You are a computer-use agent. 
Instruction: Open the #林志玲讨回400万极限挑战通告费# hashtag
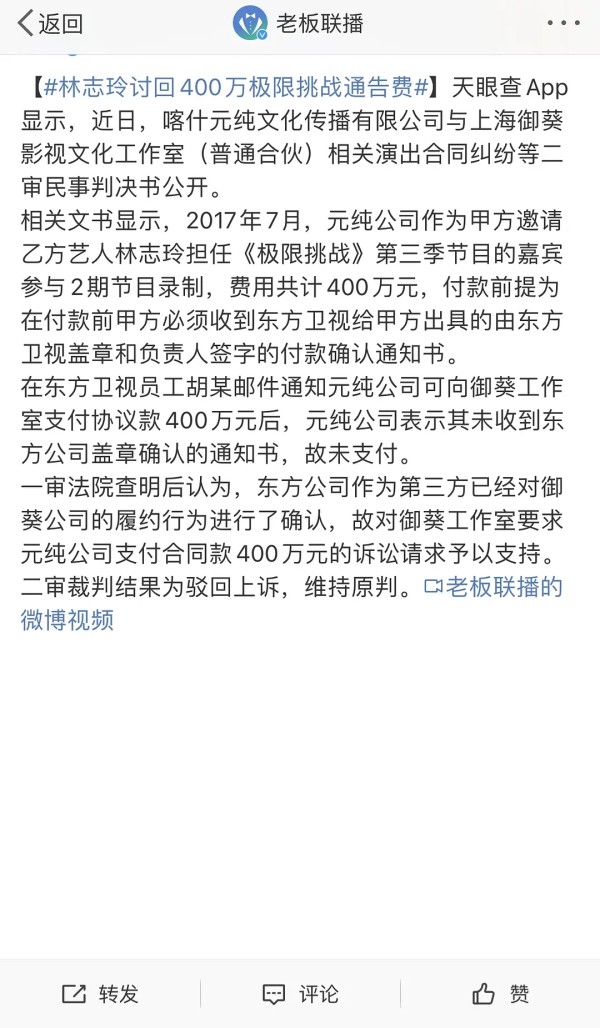coord(234,86)
